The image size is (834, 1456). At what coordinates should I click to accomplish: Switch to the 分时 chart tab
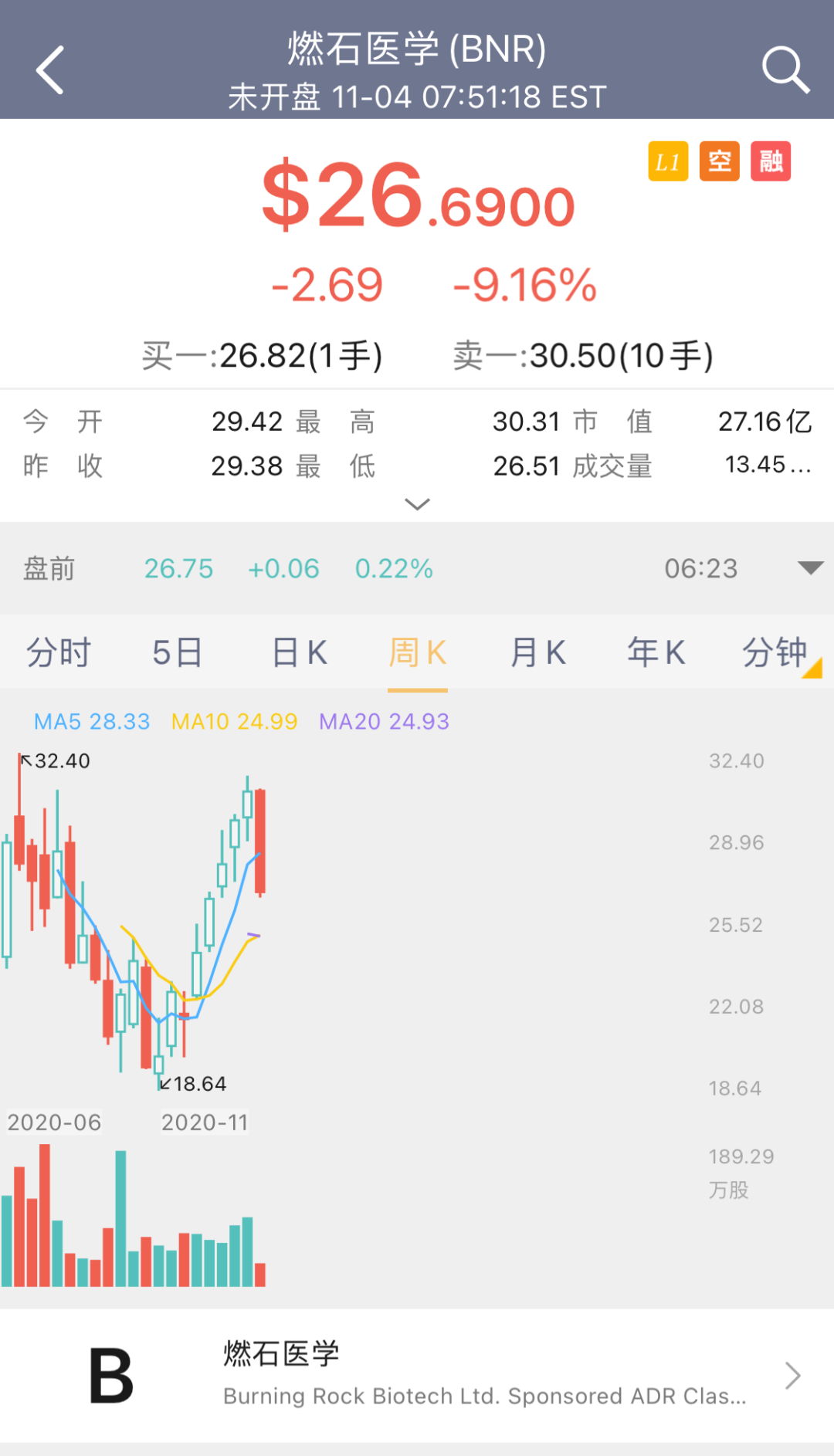click(59, 652)
